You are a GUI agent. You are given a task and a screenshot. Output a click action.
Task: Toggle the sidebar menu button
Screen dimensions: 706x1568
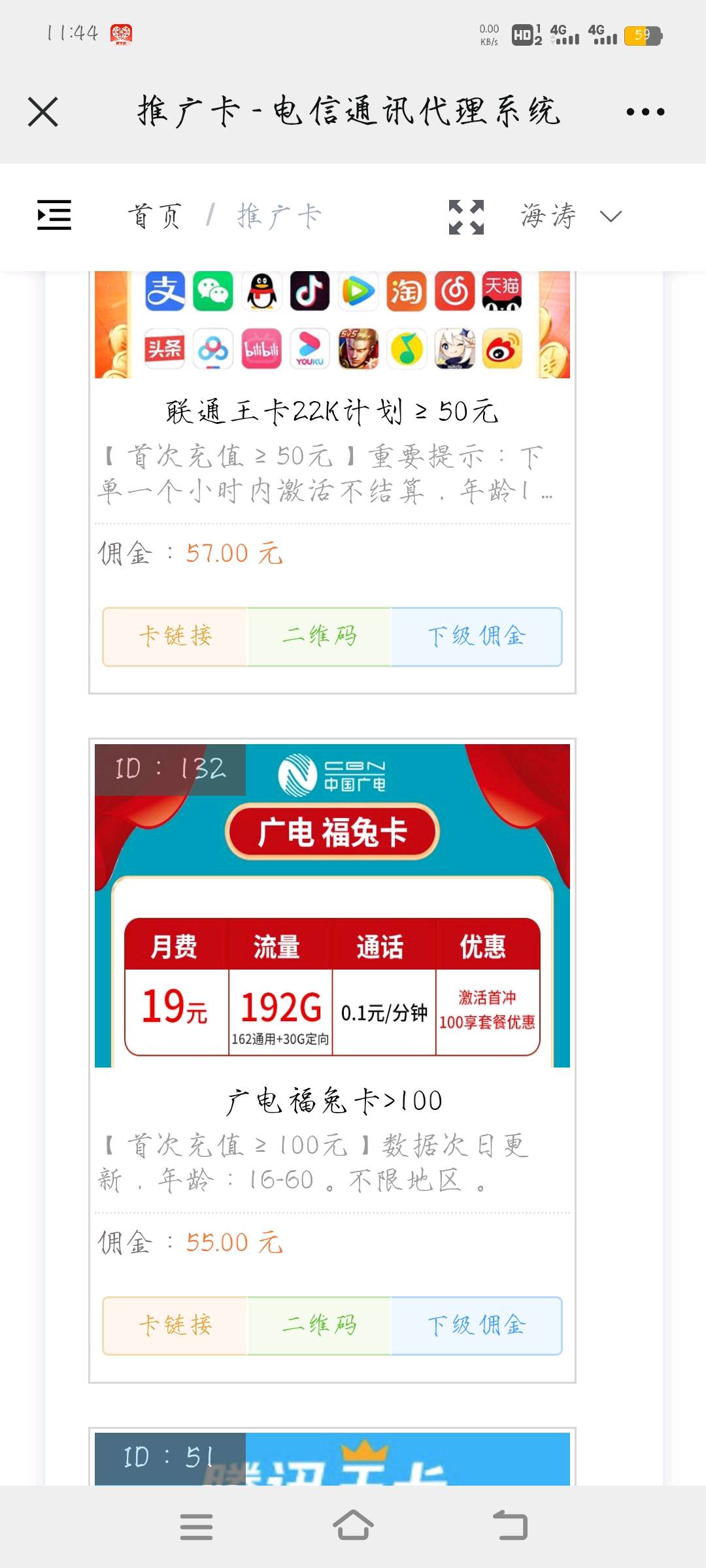click(x=54, y=215)
